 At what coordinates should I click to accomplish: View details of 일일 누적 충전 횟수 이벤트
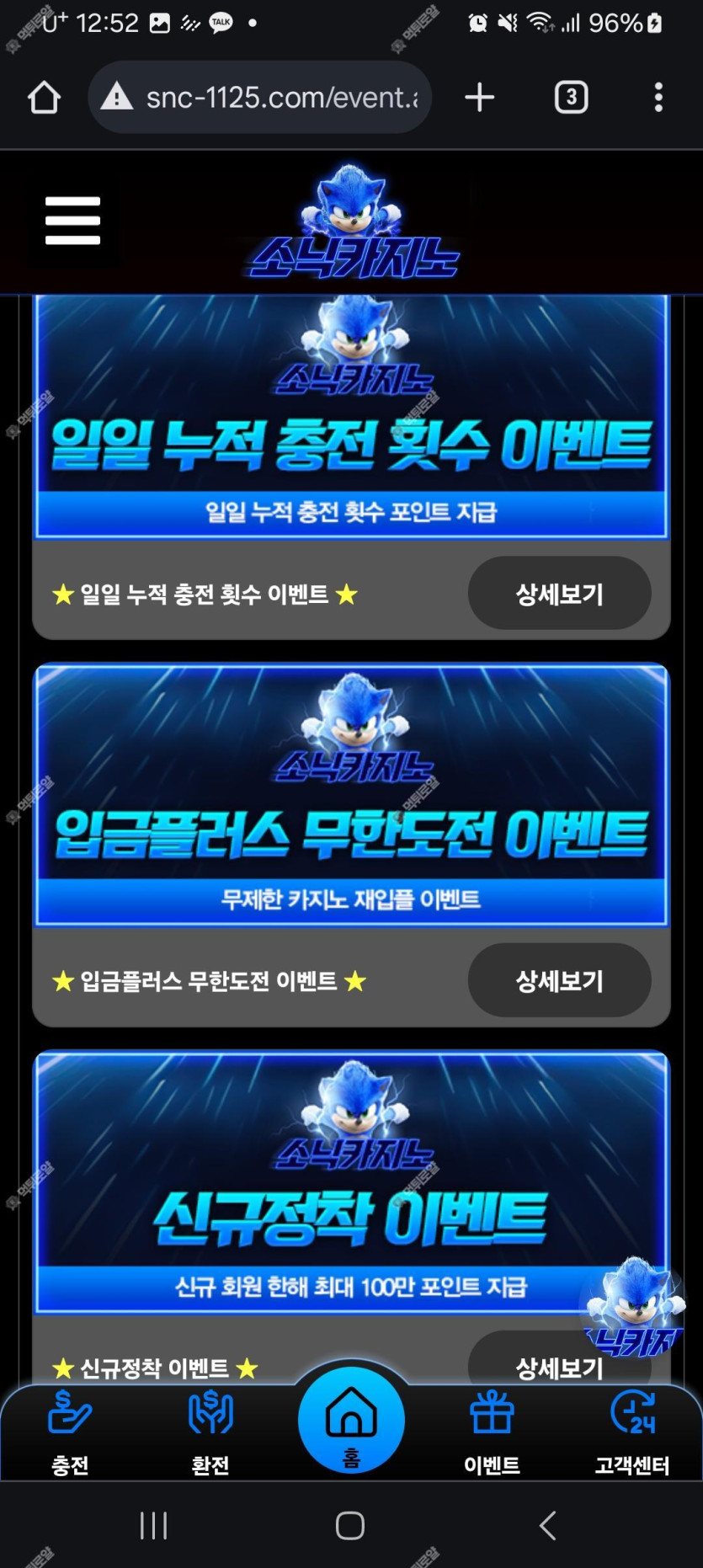click(559, 594)
